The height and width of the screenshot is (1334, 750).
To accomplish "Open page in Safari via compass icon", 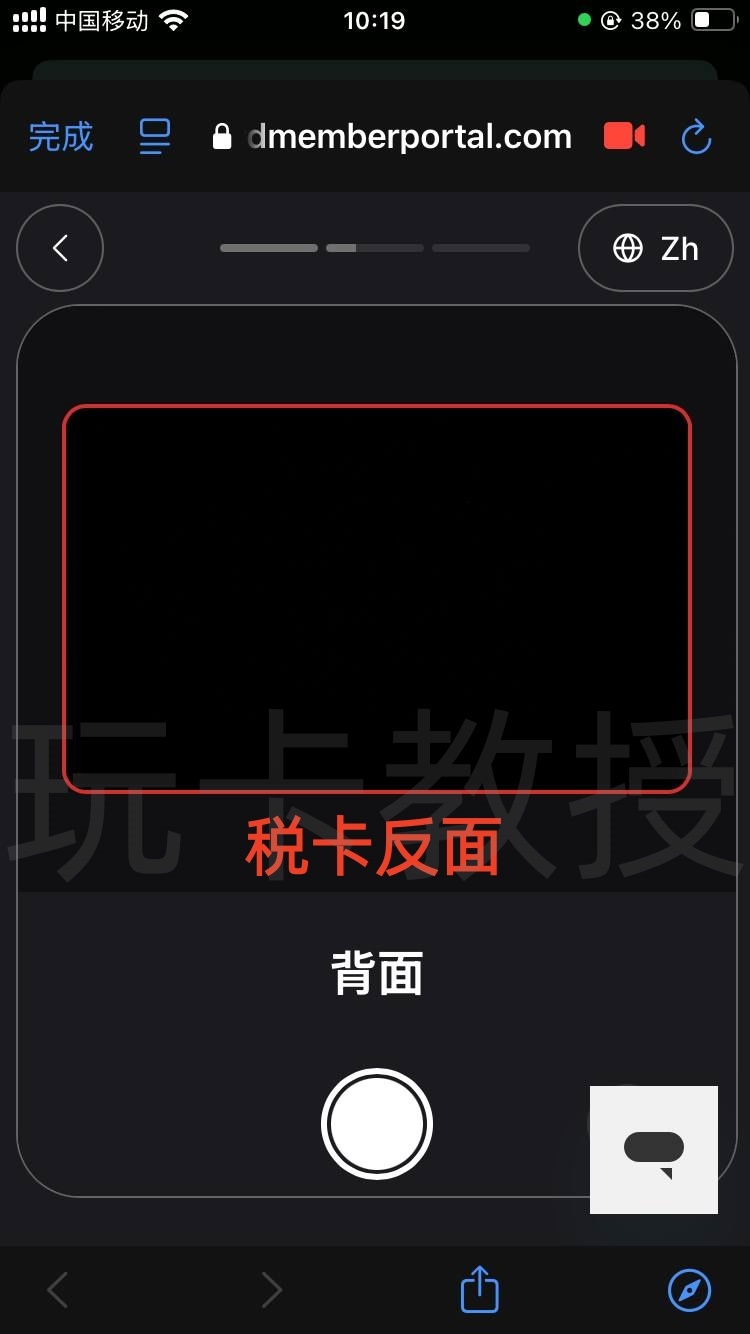I will click(689, 1290).
